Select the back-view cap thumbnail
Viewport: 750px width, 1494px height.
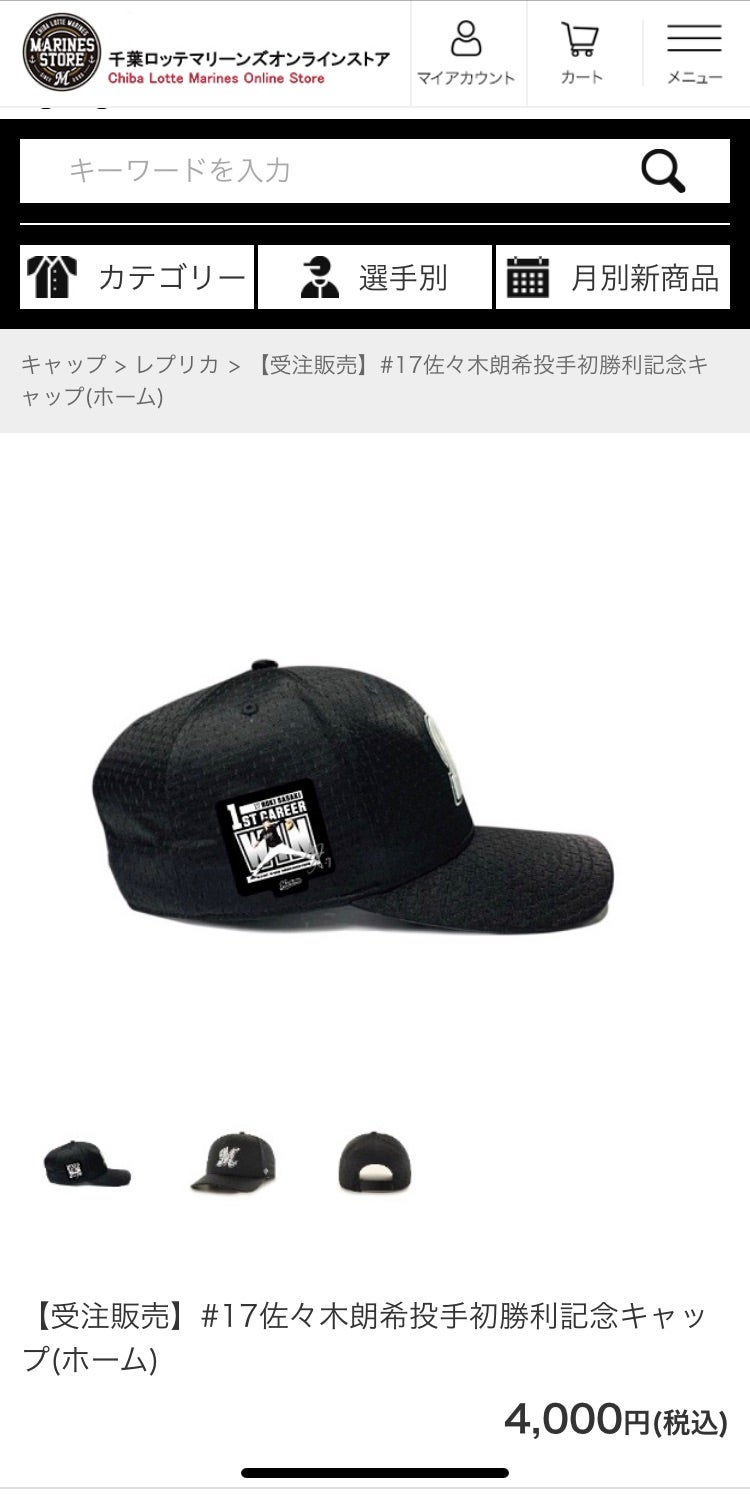pos(374,1164)
